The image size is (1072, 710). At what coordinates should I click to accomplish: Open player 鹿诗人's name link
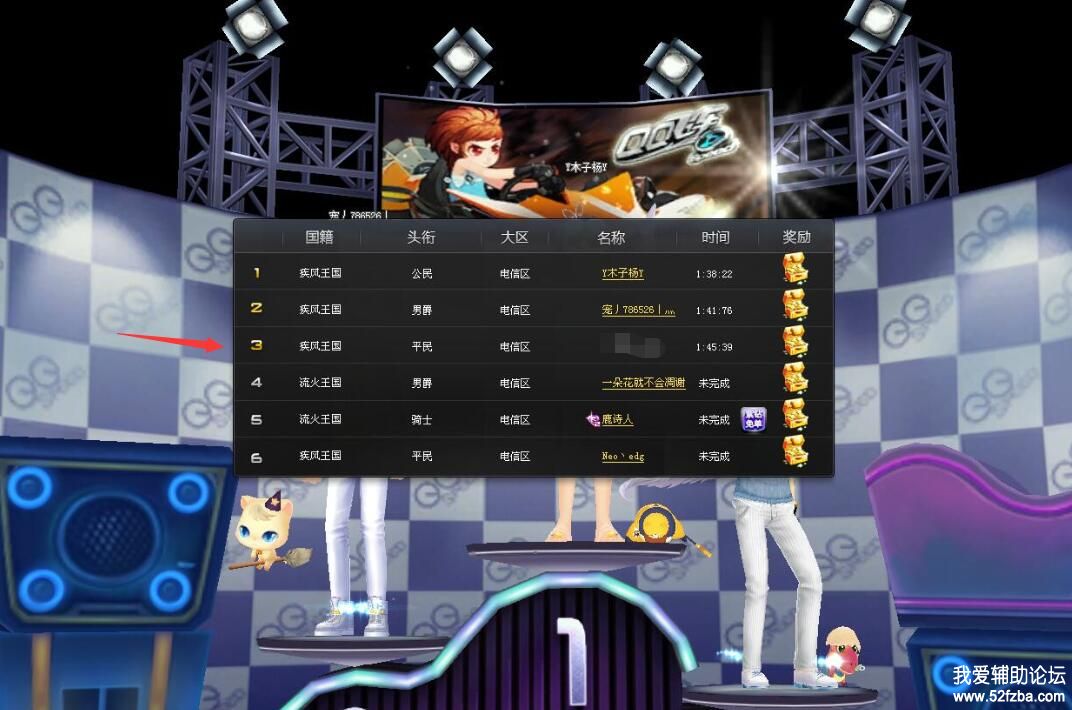[x=617, y=420]
